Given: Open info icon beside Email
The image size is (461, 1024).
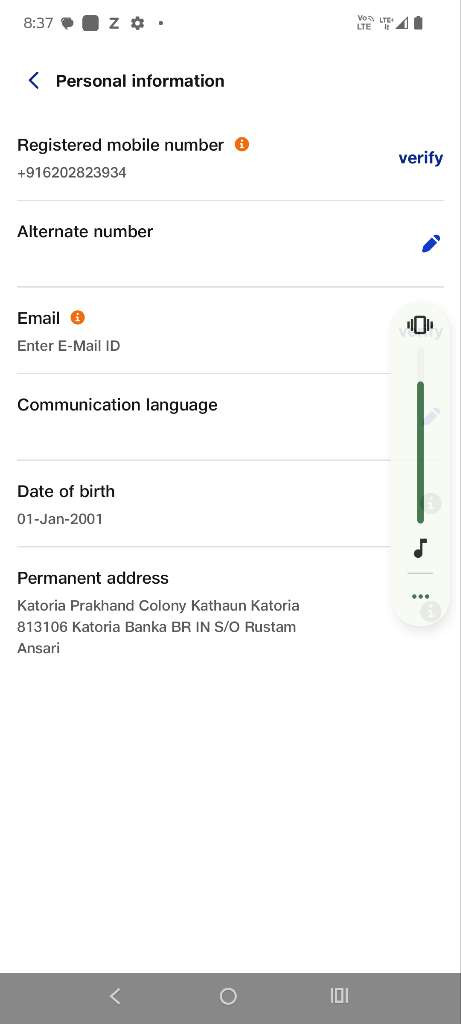Looking at the screenshot, I should tap(78, 318).
